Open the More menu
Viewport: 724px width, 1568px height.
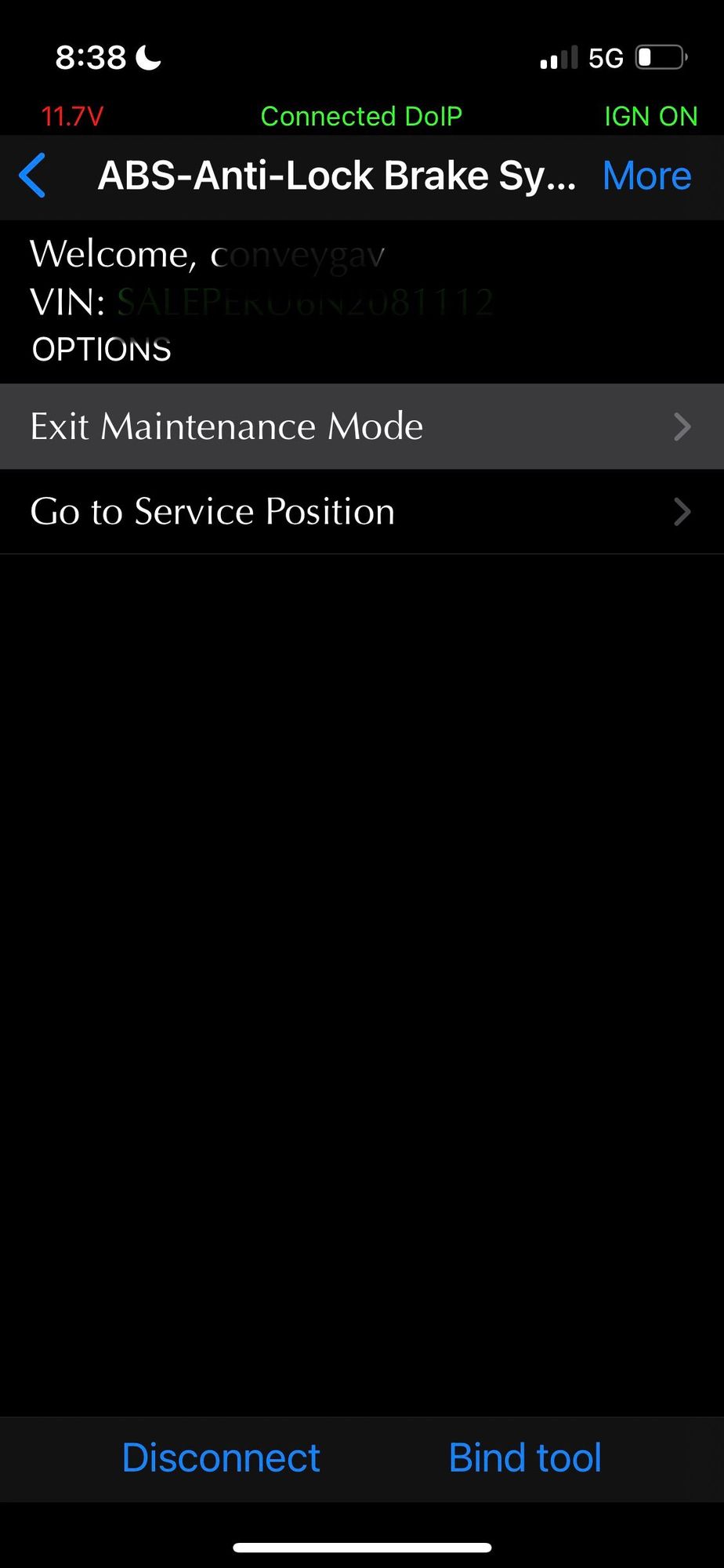[646, 176]
